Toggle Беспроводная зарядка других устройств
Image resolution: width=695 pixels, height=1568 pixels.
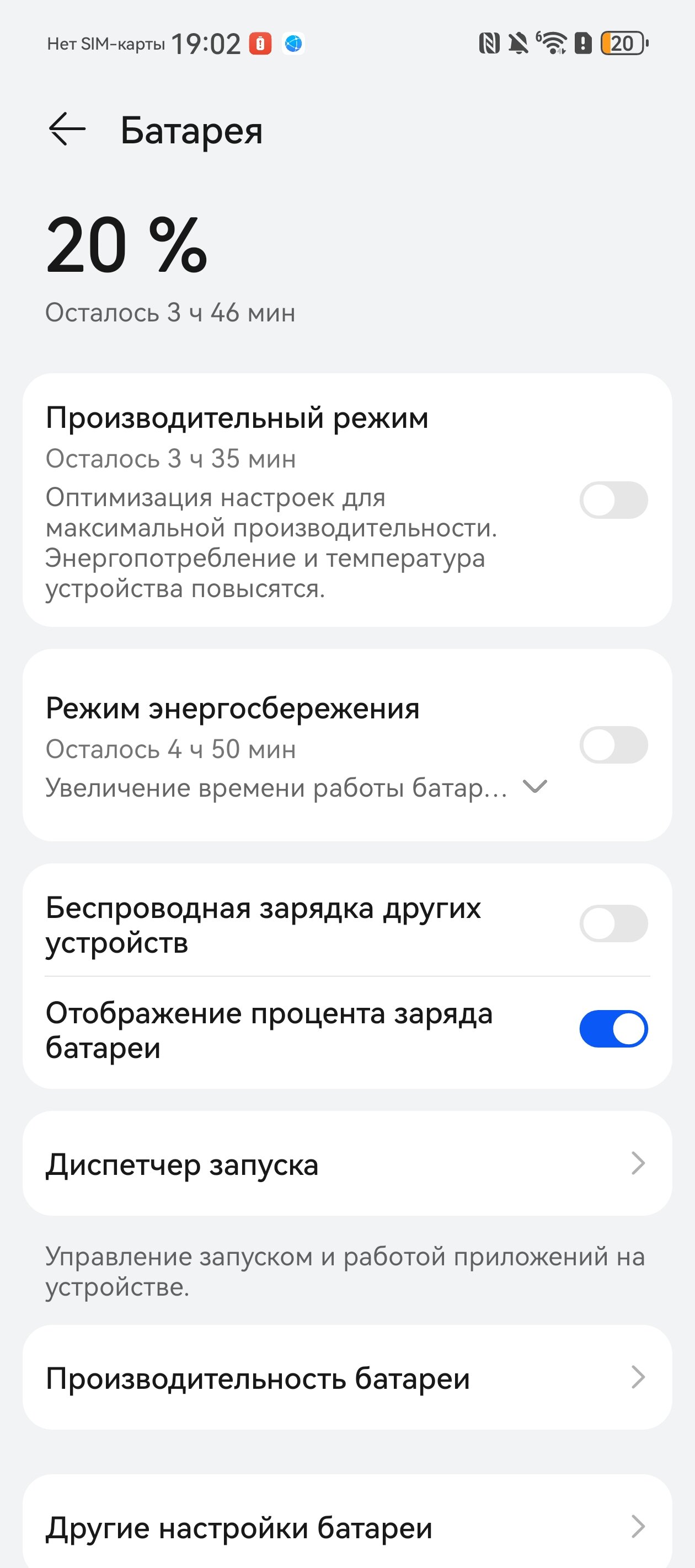click(613, 924)
